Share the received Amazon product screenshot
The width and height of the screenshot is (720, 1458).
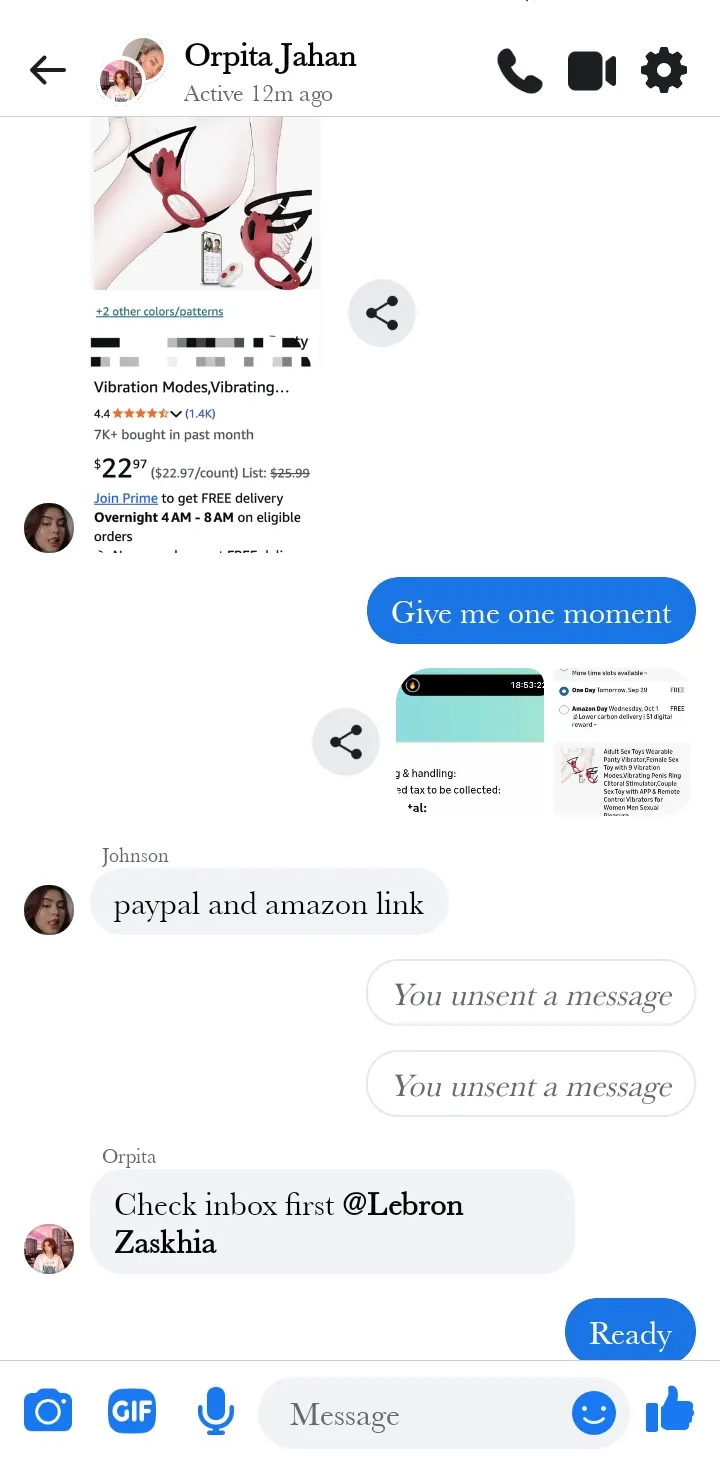click(x=381, y=314)
